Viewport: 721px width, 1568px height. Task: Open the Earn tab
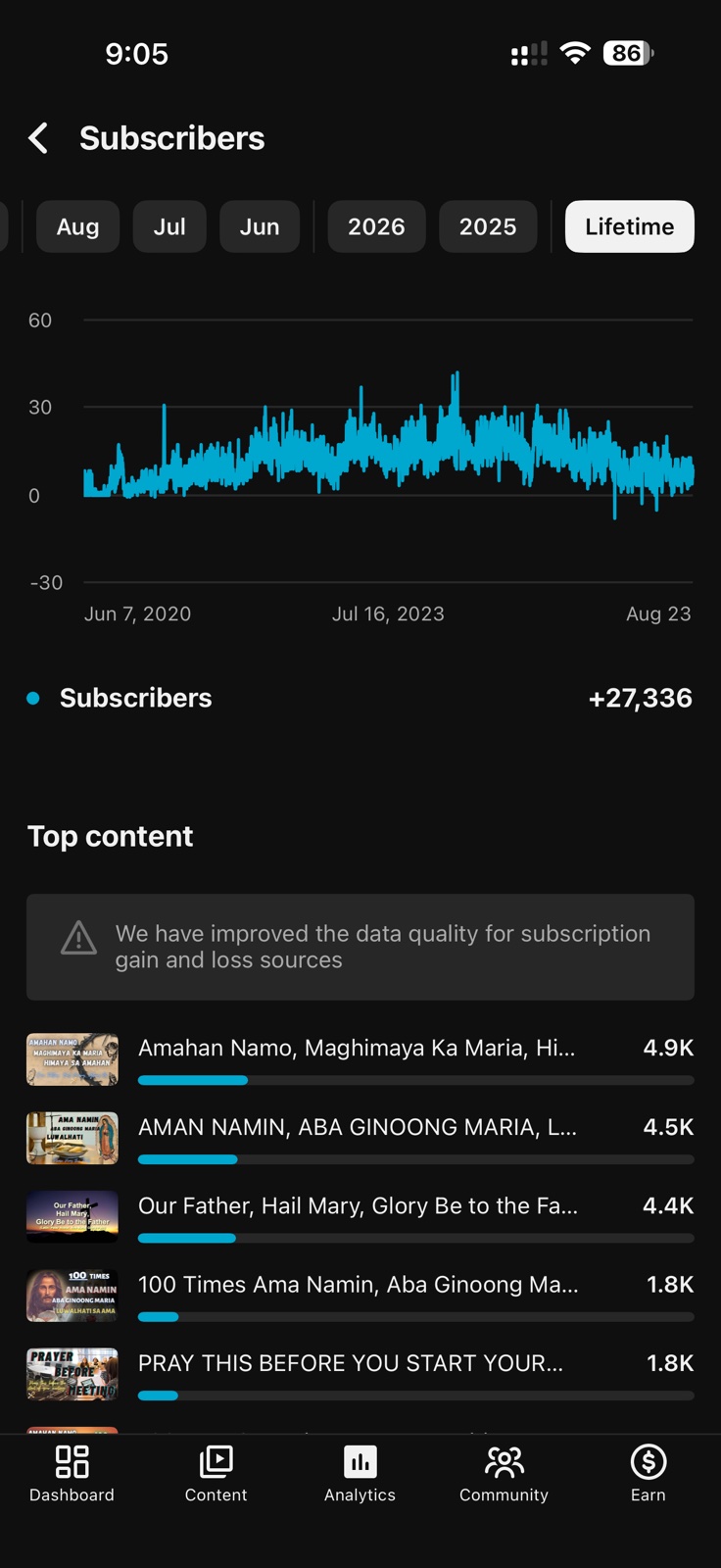pyautogui.click(x=649, y=1474)
